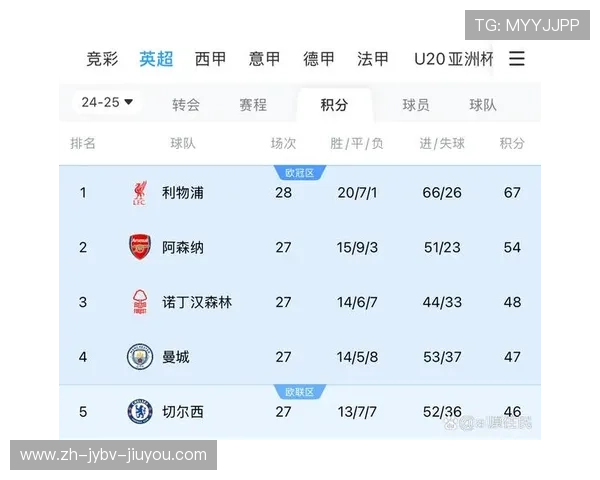Image resolution: width=600 pixels, height=480 pixels.
Task: Switch to the 西甲 league tab
Action: tap(210, 59)
